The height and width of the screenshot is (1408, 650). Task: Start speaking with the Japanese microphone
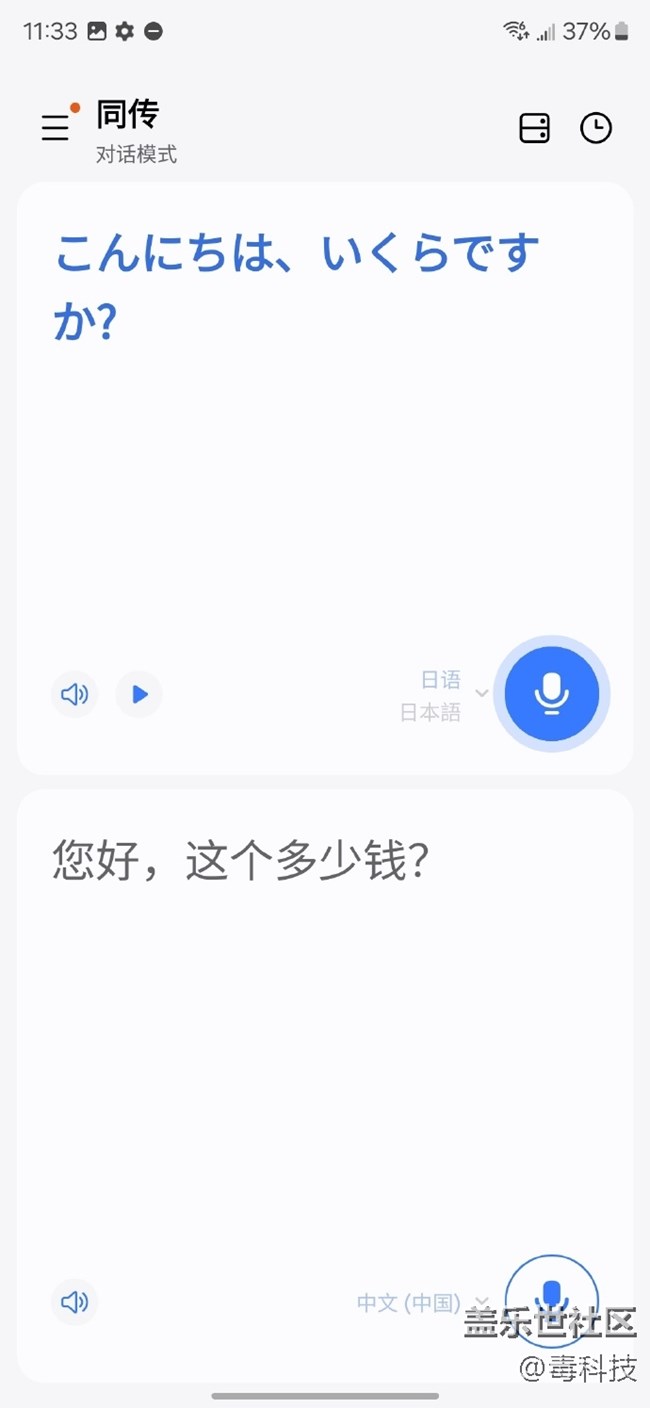[552, 693]
